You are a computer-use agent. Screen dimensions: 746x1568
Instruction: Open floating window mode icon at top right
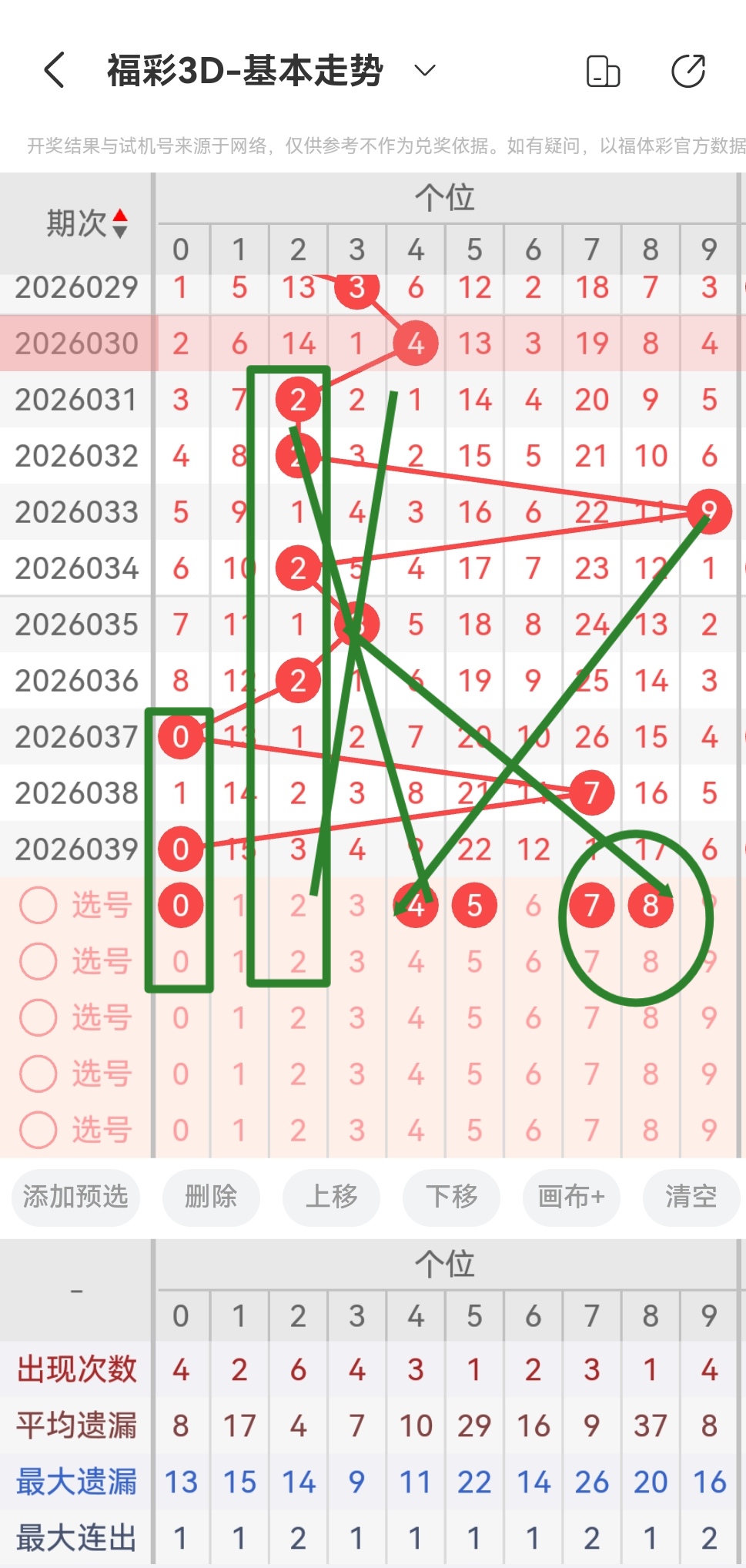pyautogui.click(x=603, y=71)
